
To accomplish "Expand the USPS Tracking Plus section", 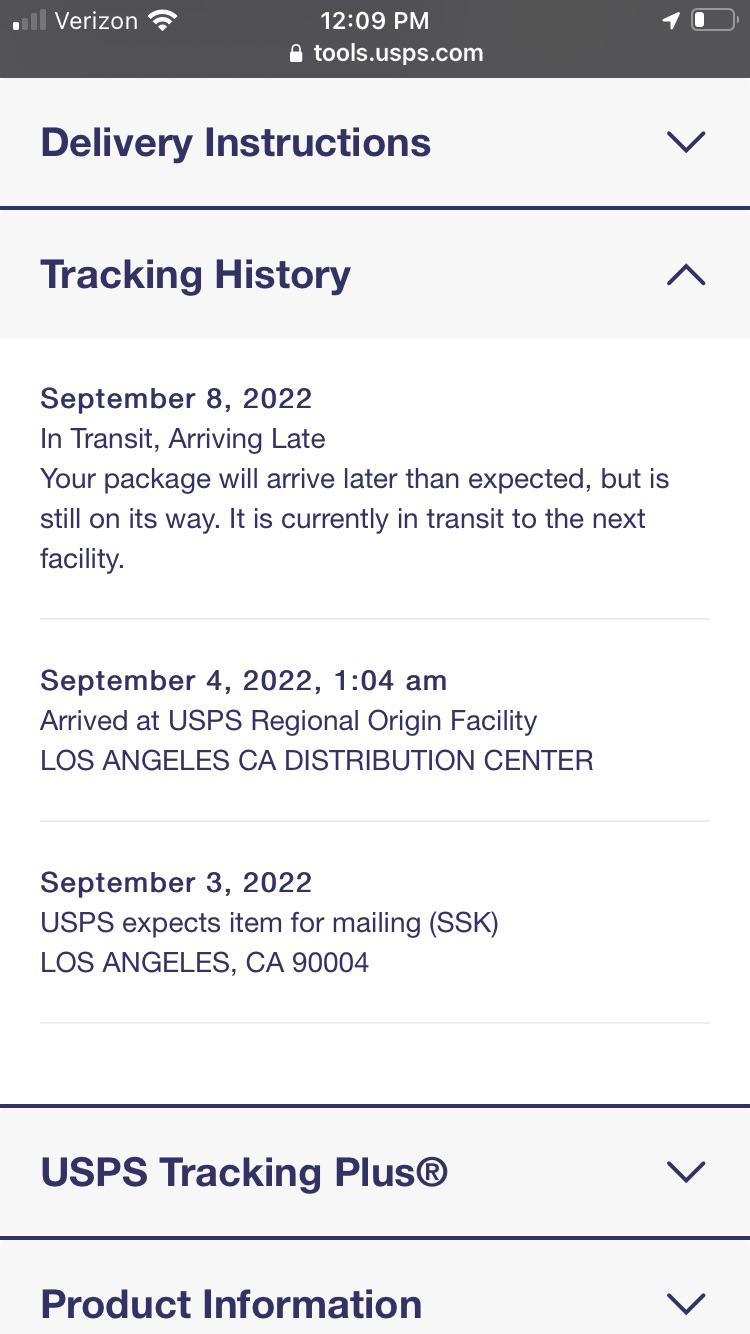I will point(685,1171).
